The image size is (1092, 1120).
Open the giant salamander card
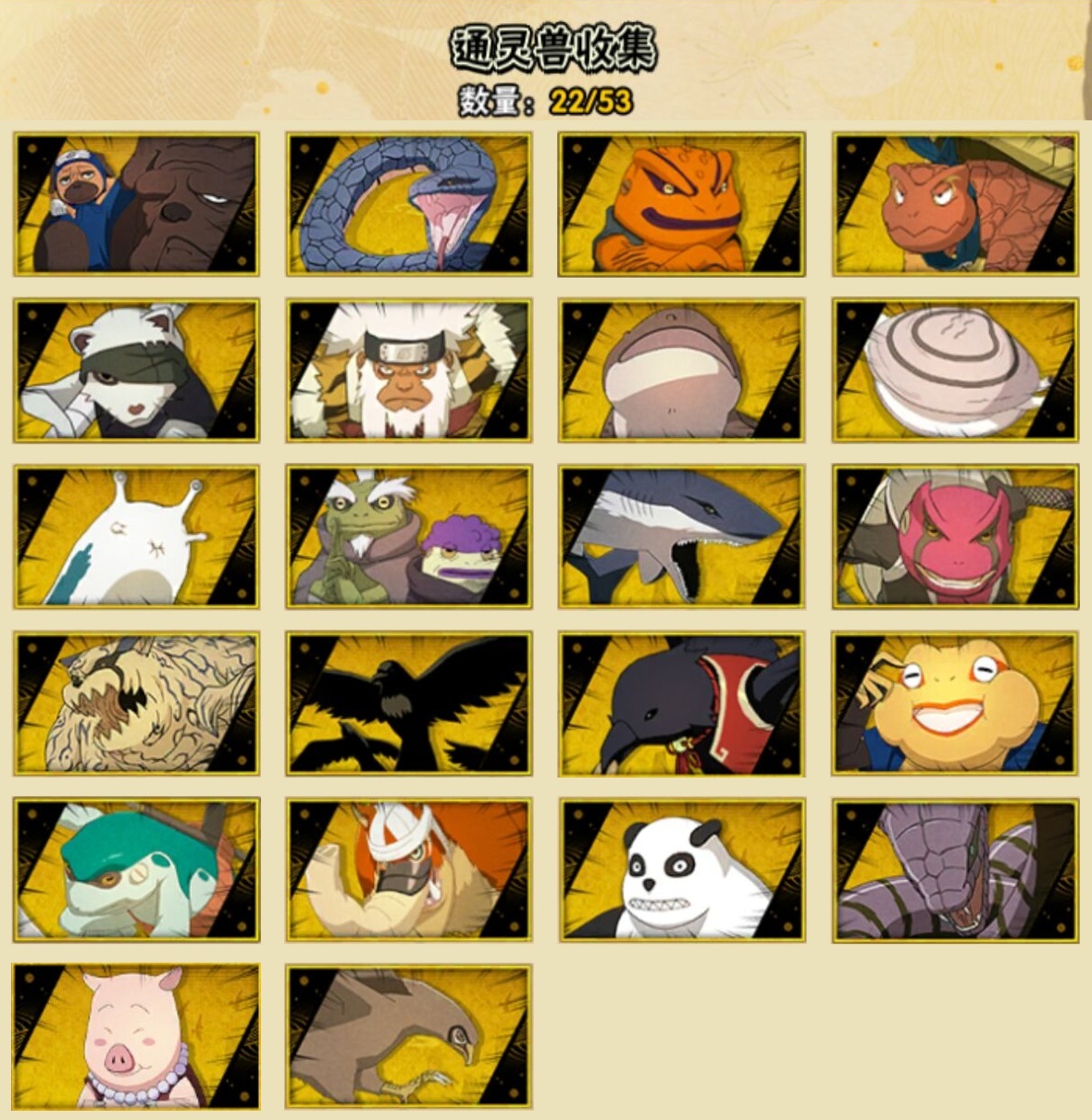click(x=681, y=370)
